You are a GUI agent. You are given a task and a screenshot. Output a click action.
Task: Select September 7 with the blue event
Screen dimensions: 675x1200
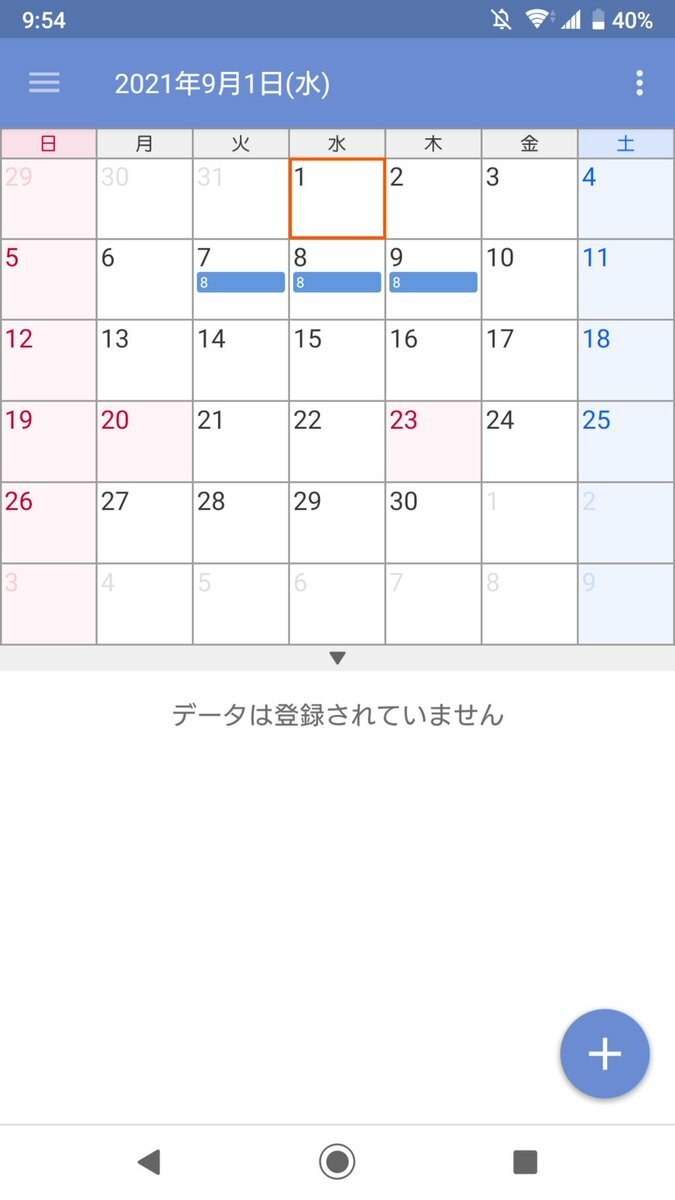241,280
